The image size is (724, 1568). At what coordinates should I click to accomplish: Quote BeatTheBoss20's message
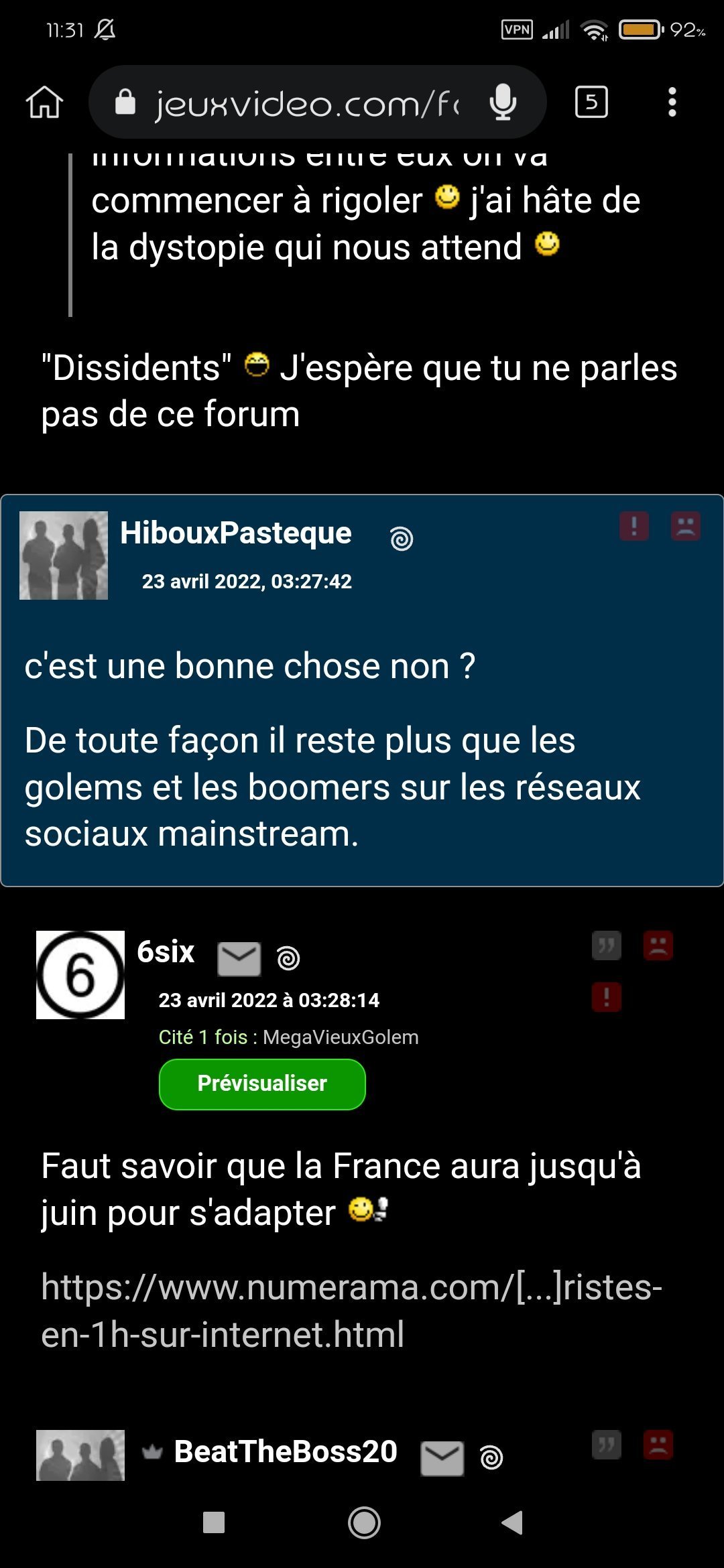(x=607, y=1445)
